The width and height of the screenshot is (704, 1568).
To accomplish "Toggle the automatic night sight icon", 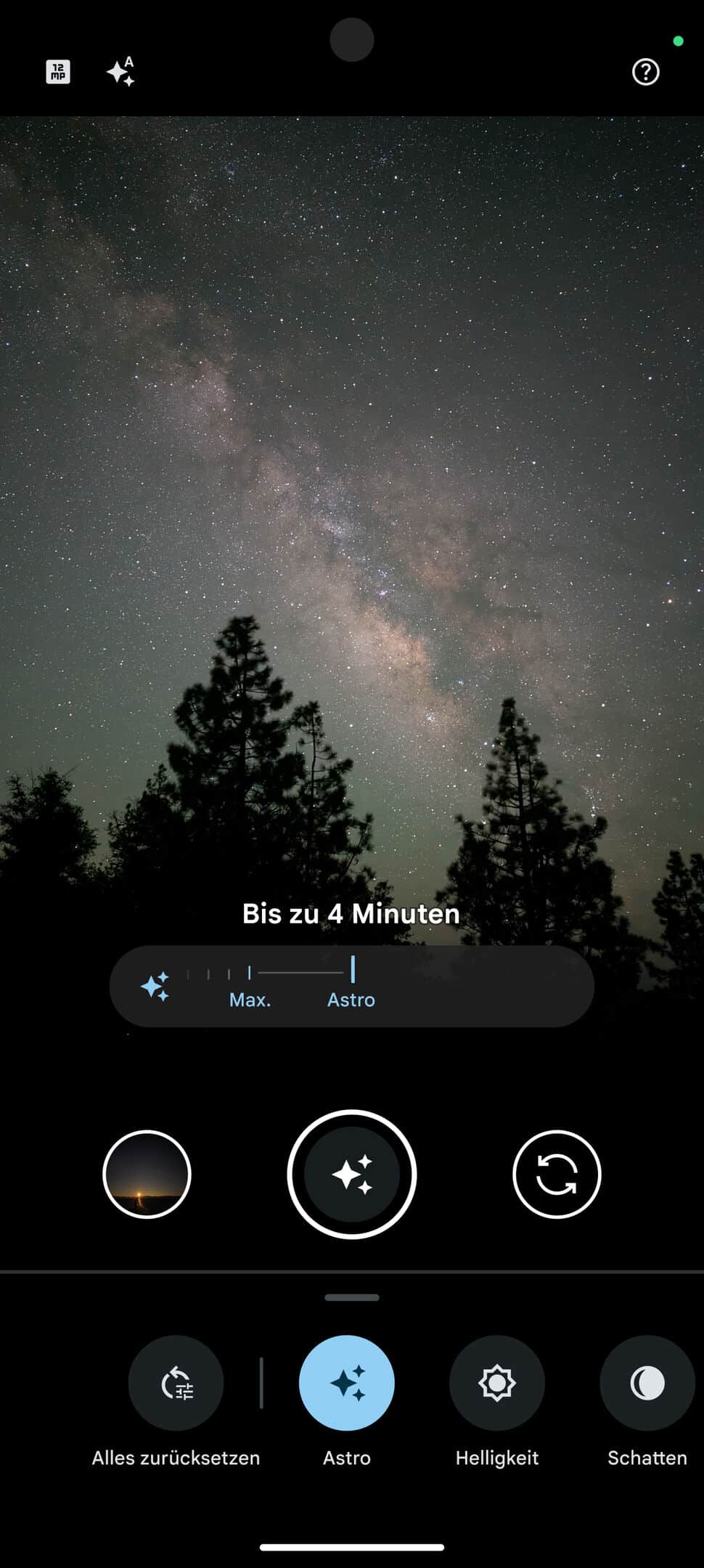I will coord(121,72).
